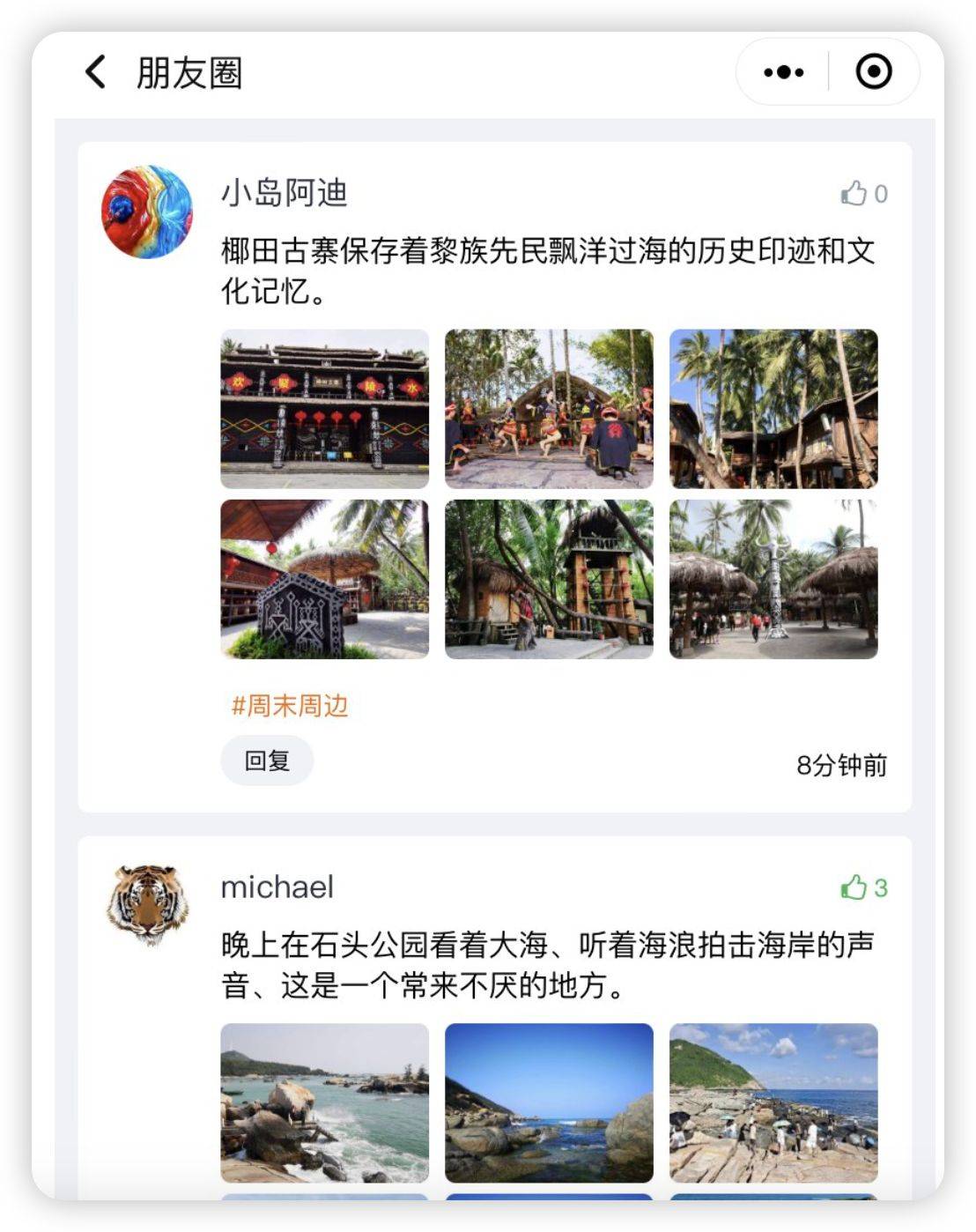This screenshot has height=1232, width=976.
Task: Open the #周末周边 topic tag
Action: pos(290,706)
